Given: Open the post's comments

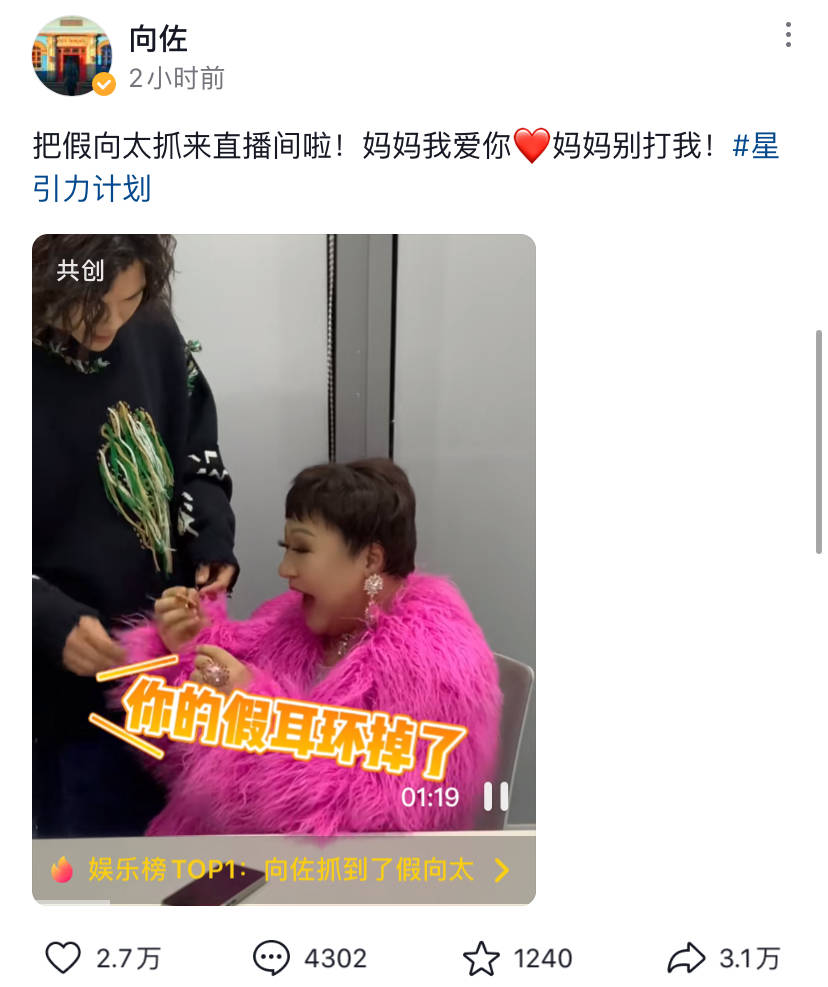Looking at the screenshot, I should [x=272, y=958].
